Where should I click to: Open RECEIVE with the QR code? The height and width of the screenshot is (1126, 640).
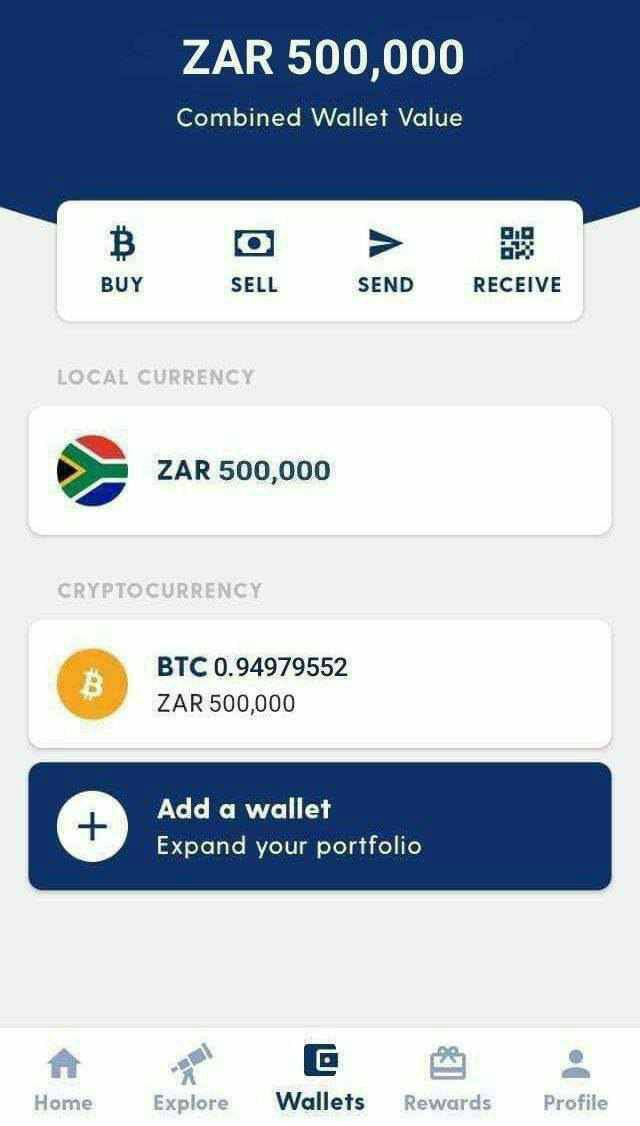click(517, 260)
